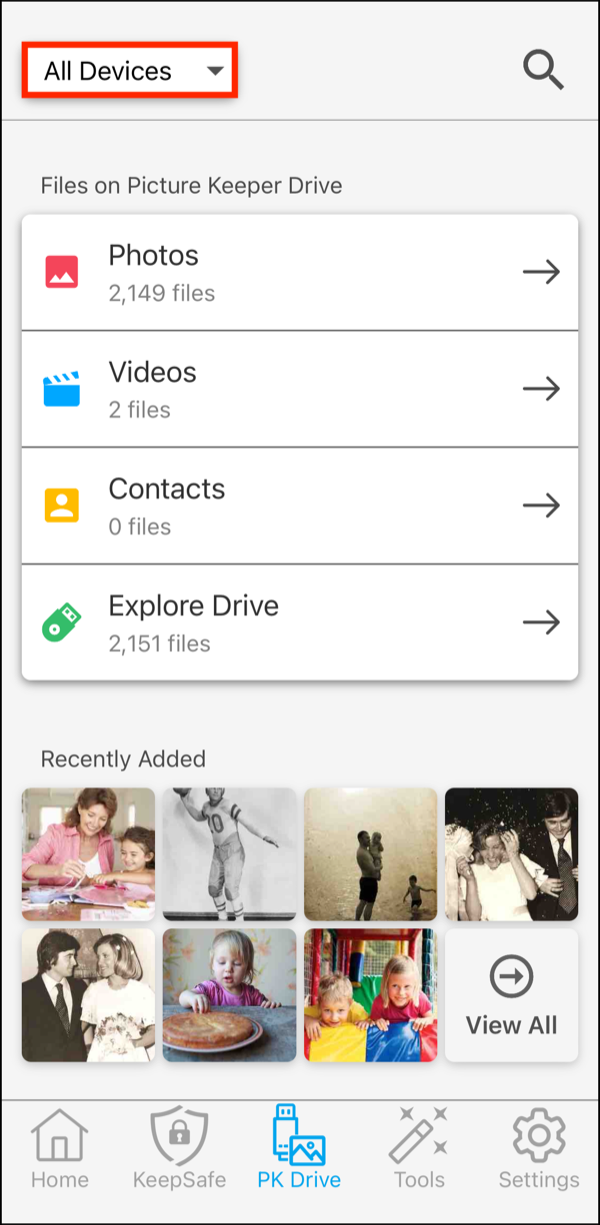The width and height of the screenshot is (600, 1225).
Task: Tap the search magnifier icon
Action: 543,70
